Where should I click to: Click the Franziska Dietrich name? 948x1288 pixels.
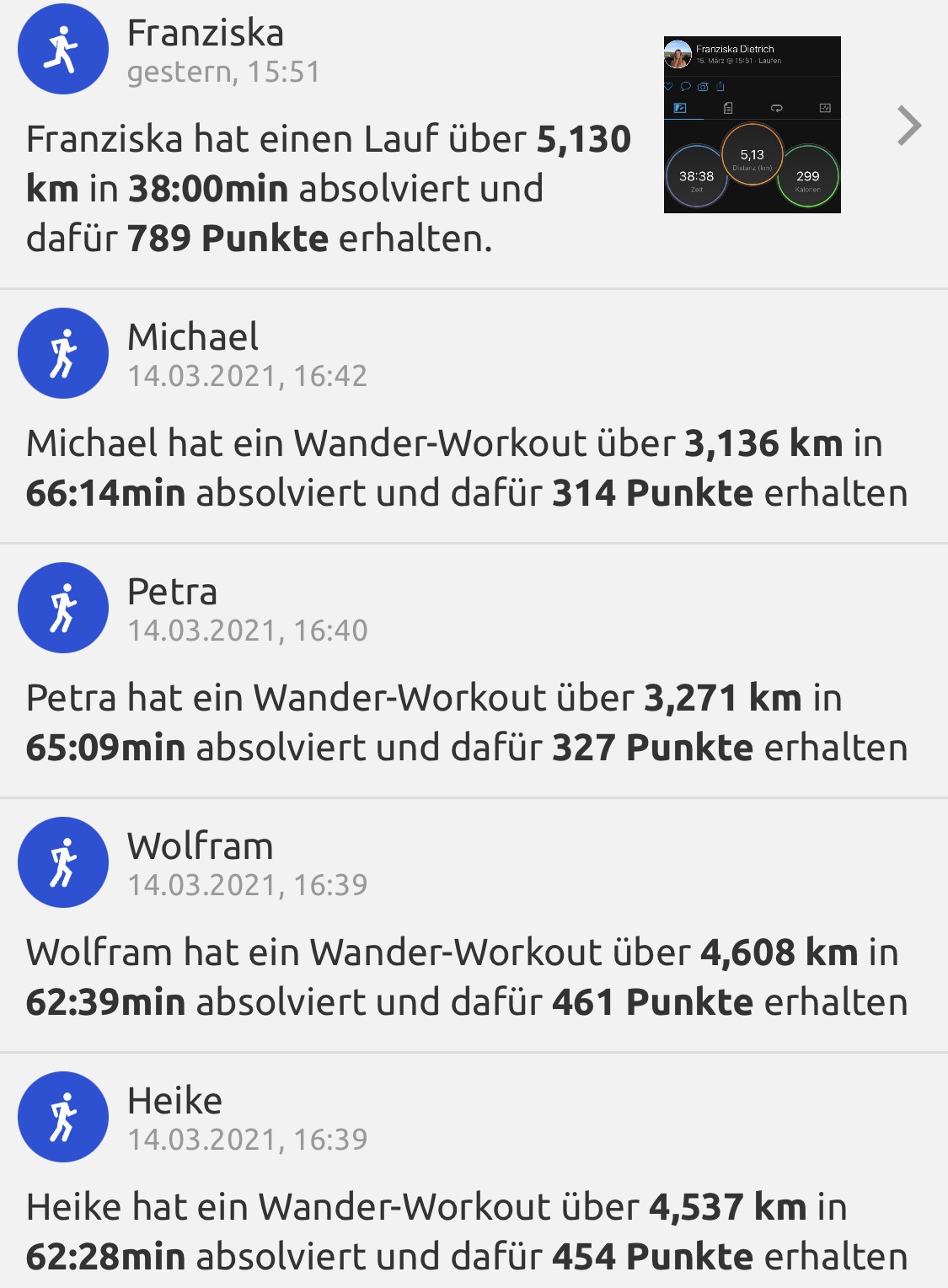click(735, 49)
